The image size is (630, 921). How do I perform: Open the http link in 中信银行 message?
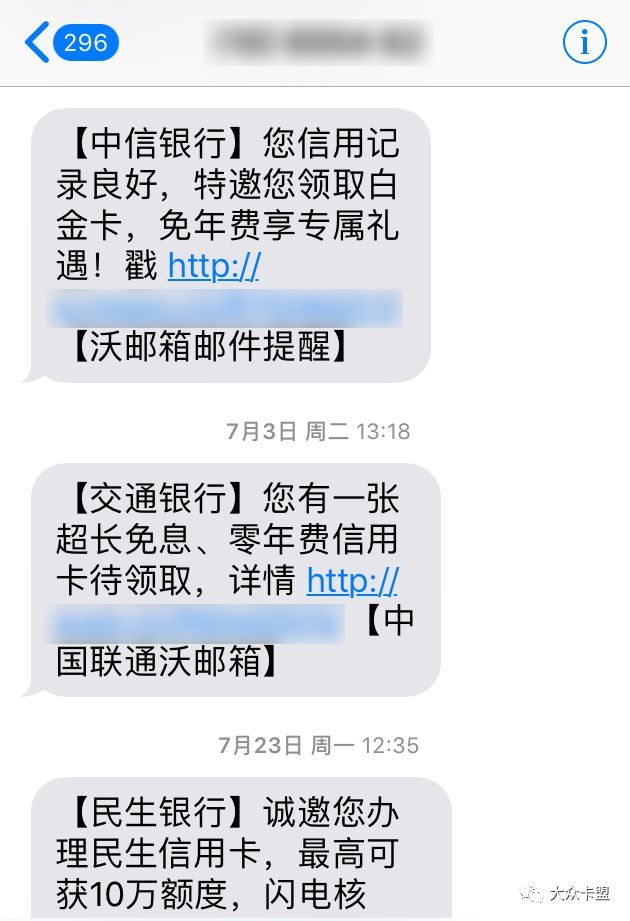214,266
